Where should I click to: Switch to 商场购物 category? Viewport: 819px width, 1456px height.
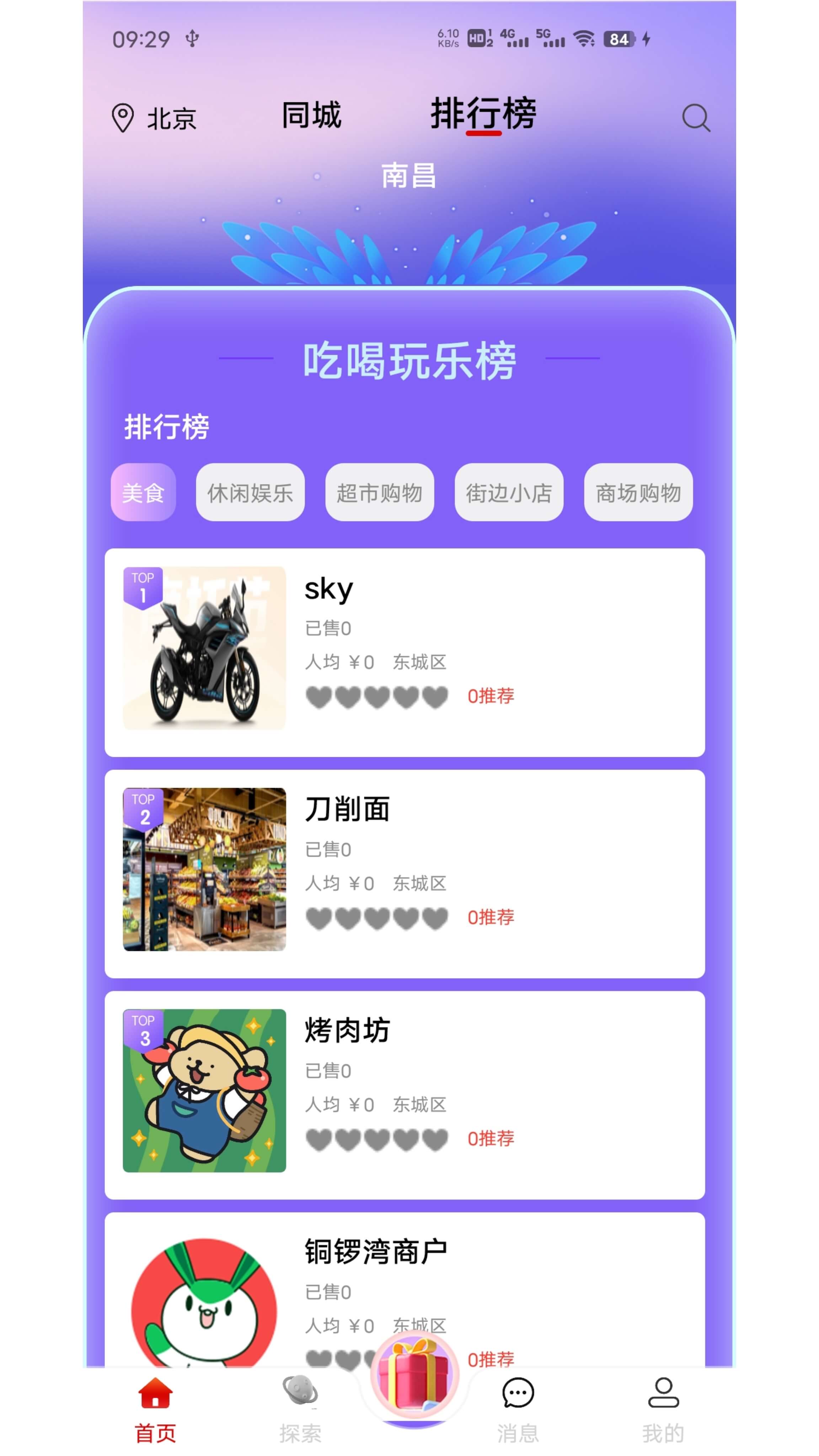[638, 492]
